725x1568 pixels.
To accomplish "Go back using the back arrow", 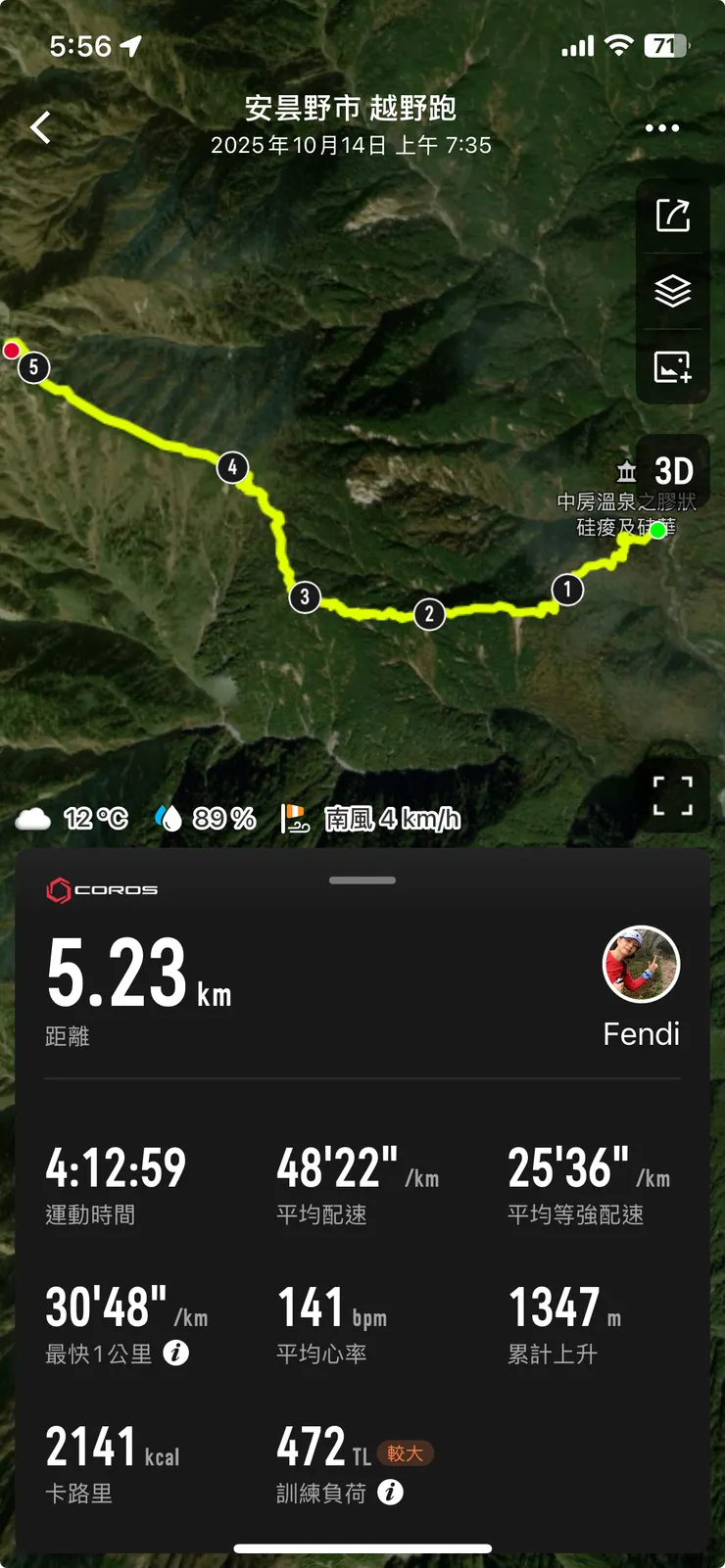I will click(40, 127).
